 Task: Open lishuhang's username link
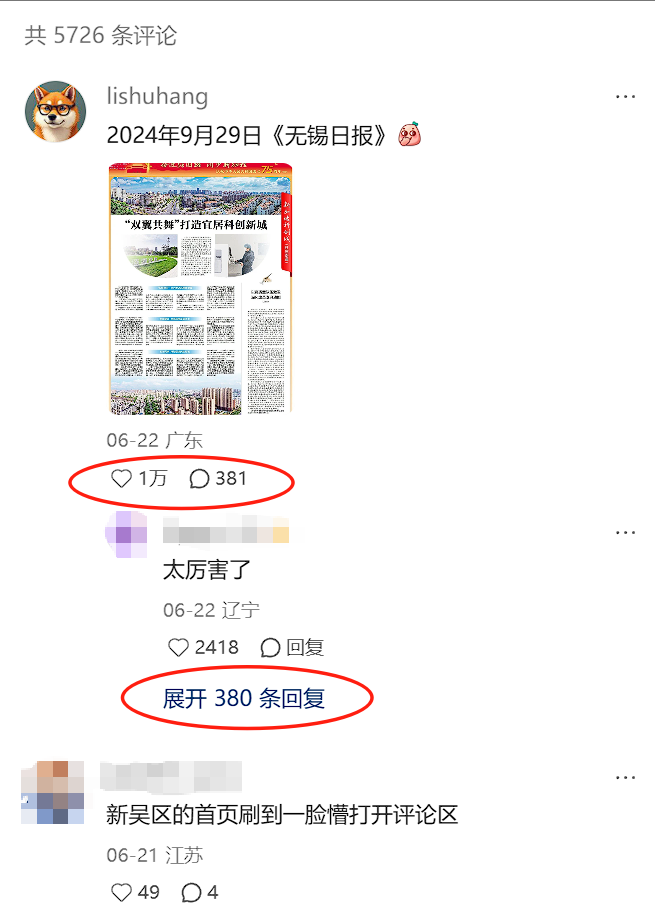tap(157, 96)
